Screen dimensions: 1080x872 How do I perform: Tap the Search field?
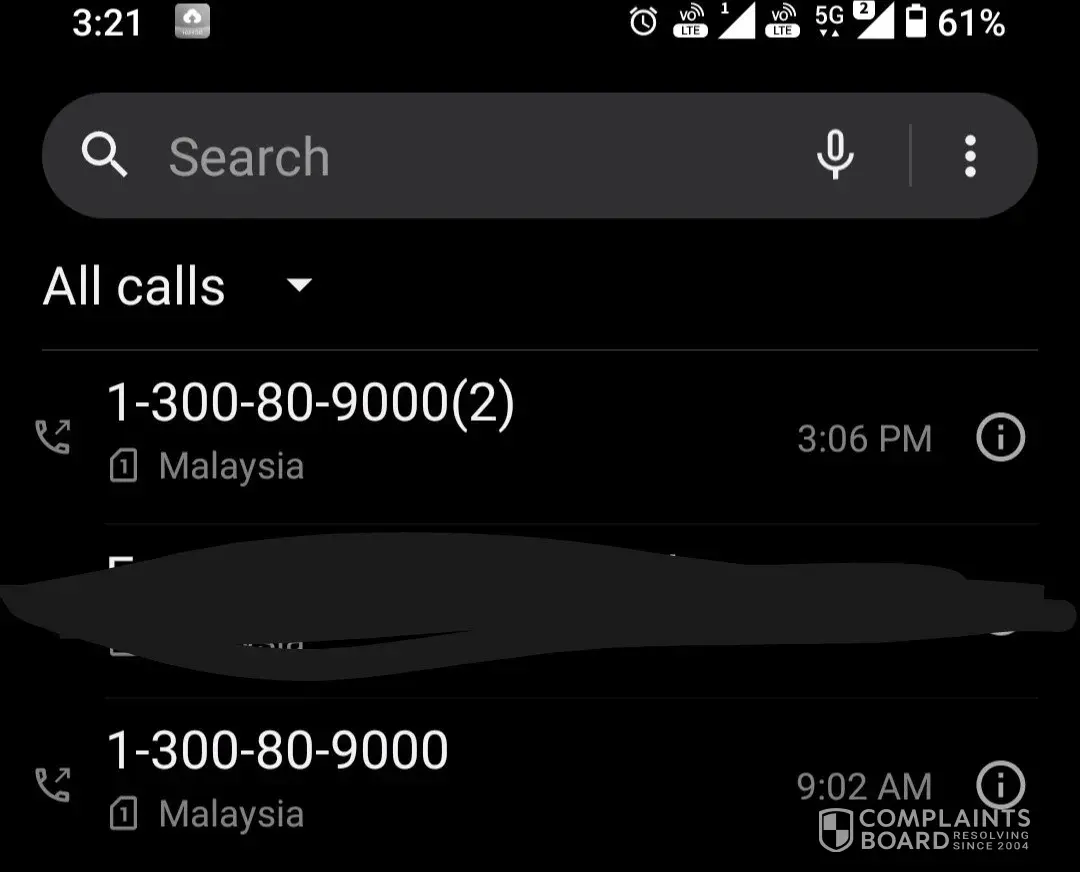[x=450, y=157]
